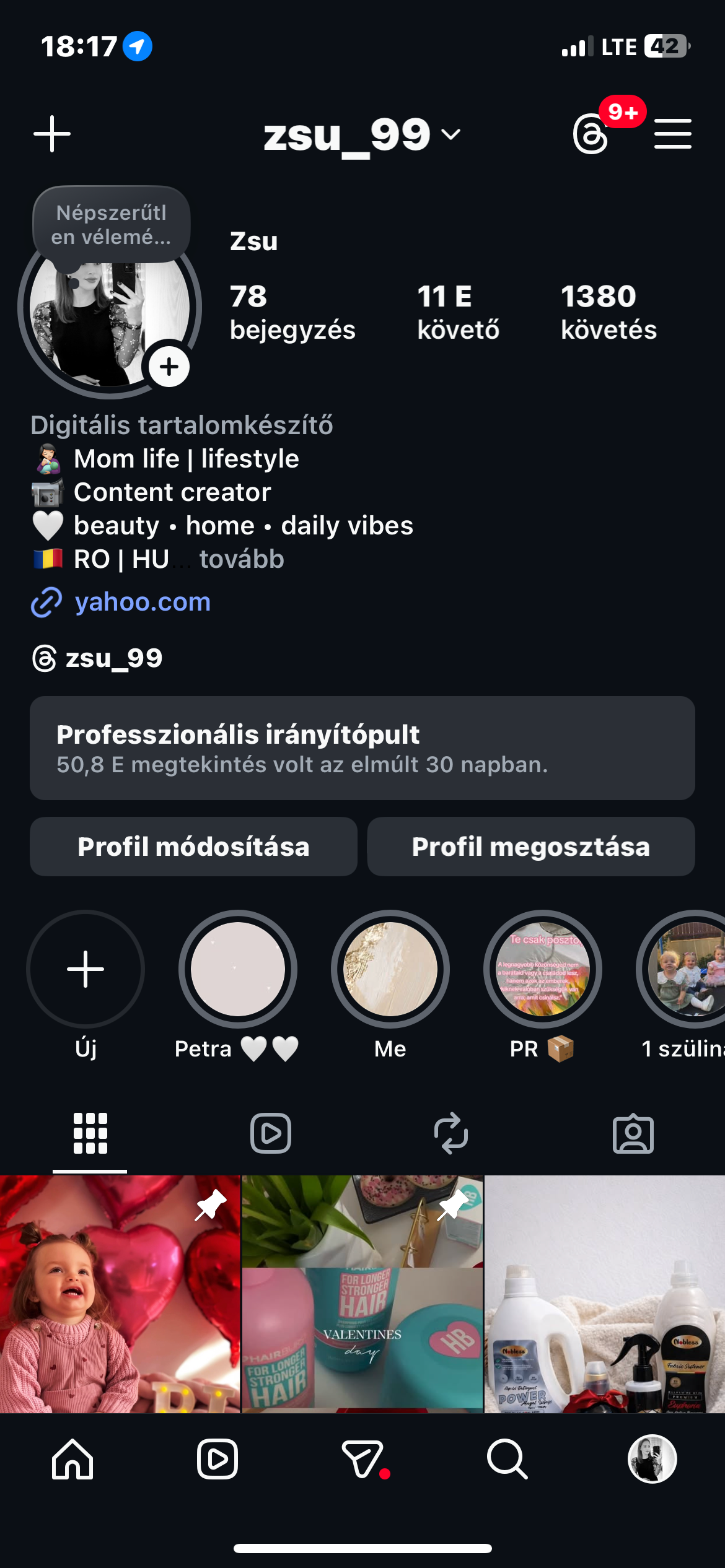Open the hamburger settings menu
The height and width of the screenshot is (1568, 725).
tap(673, 134)
